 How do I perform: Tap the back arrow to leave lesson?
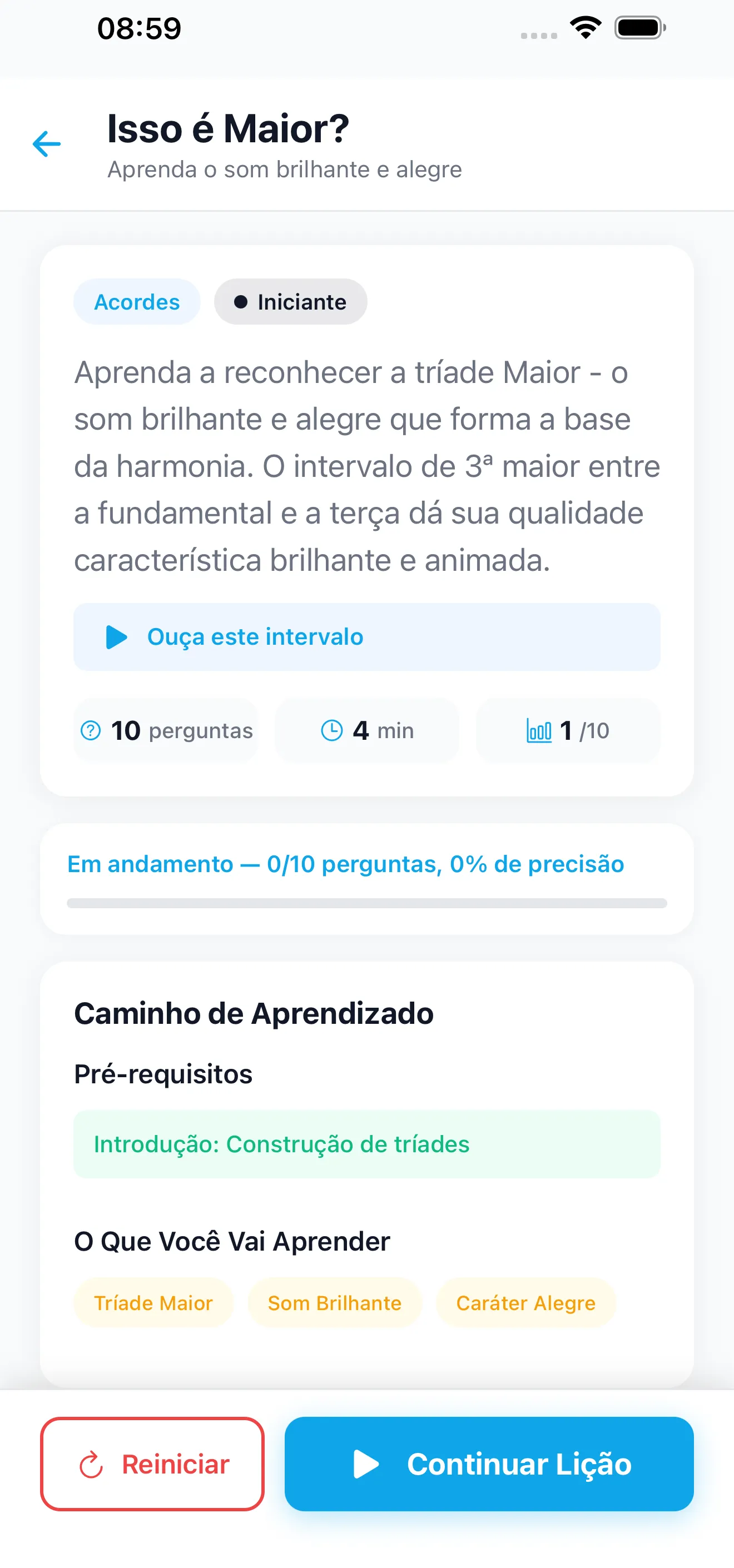tap(46, 143)
